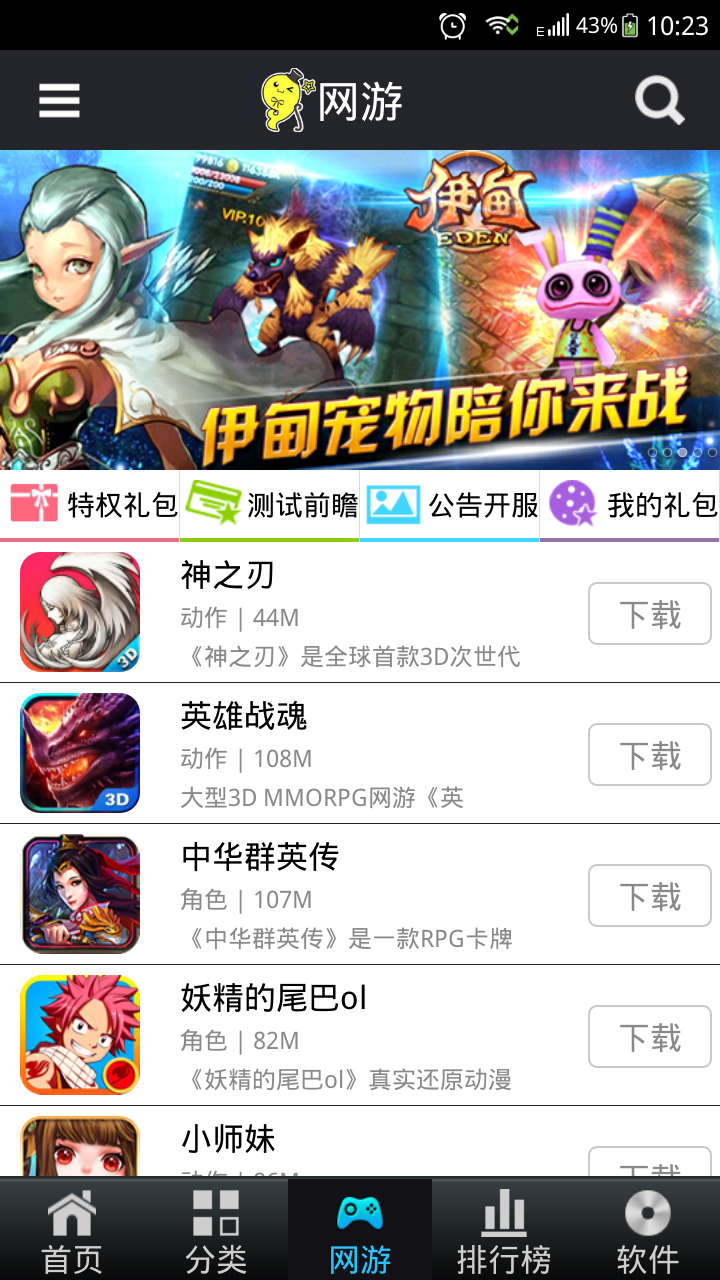
Task: Switch to the 排行榜 tab
Action: point(504,1230)
